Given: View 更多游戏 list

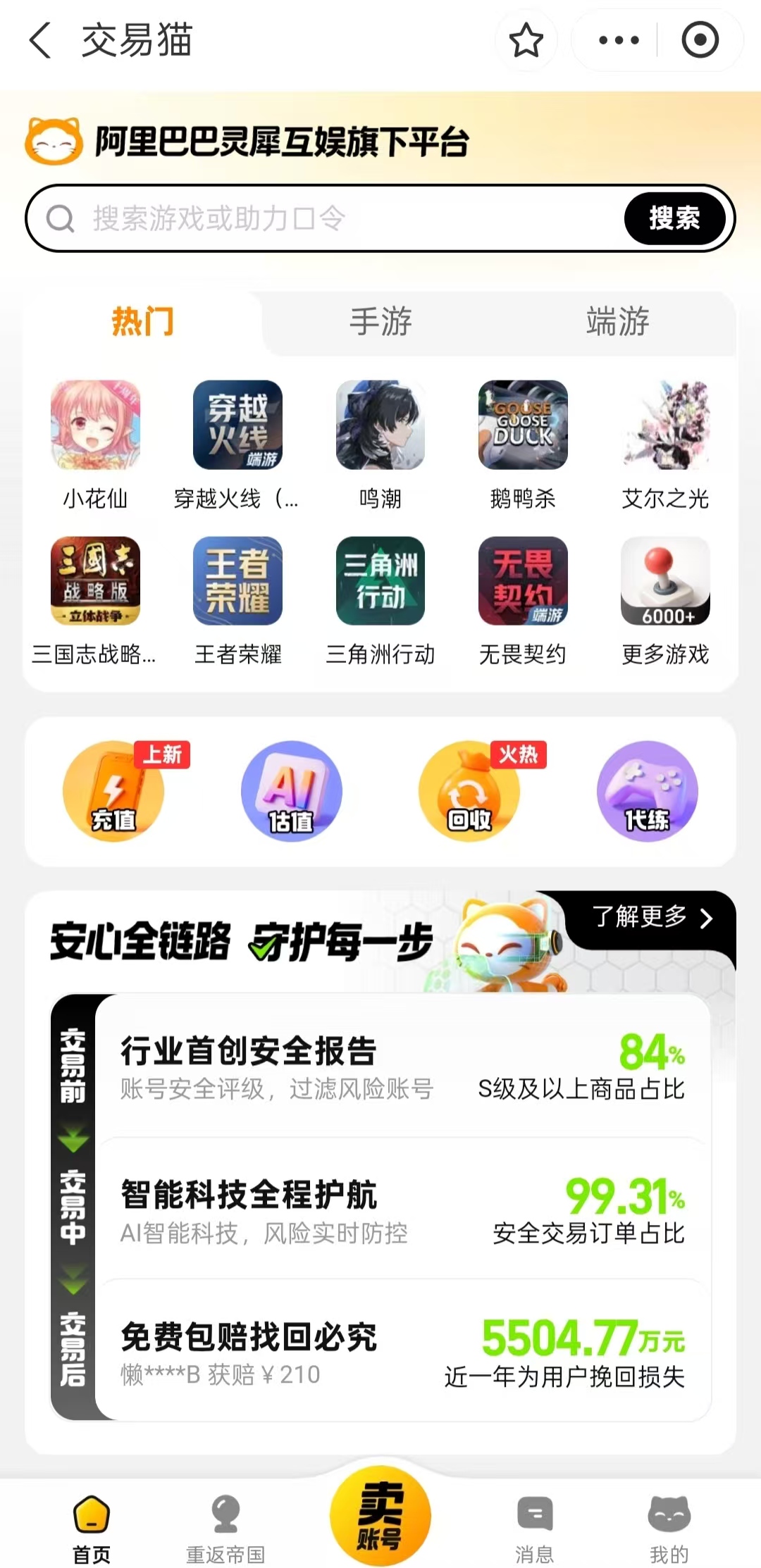Looking at the screenshot, I should [x=665, y=600].
